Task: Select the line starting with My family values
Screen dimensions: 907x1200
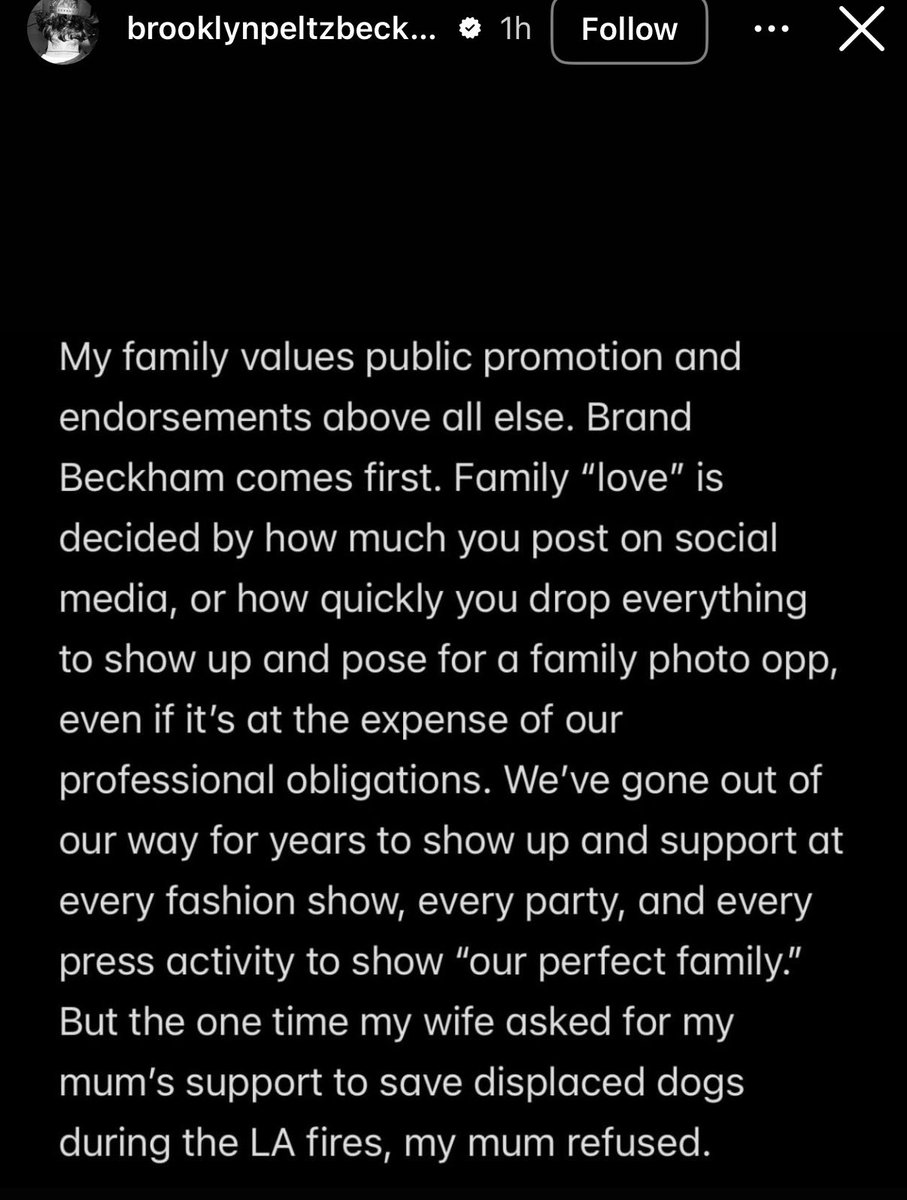Action: [x=400, y=356]
